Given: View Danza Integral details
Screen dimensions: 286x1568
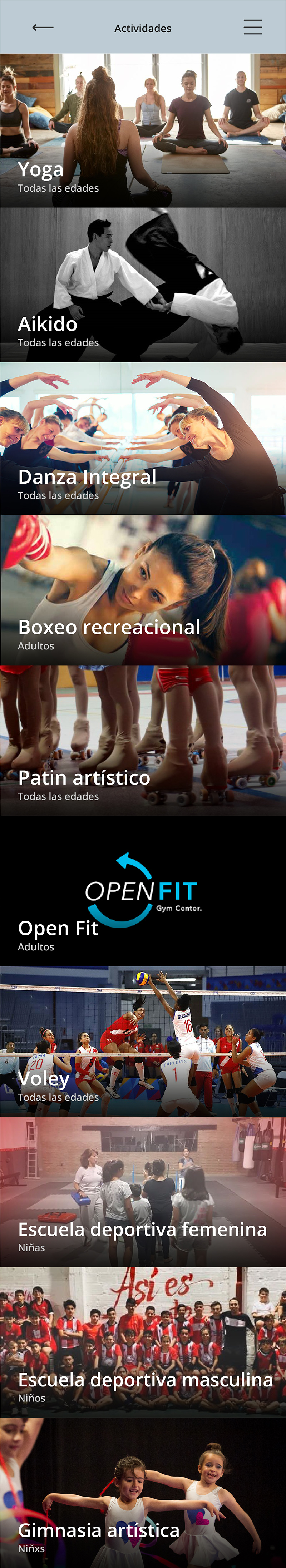Looking at the screenshot, I should [143, 438].
